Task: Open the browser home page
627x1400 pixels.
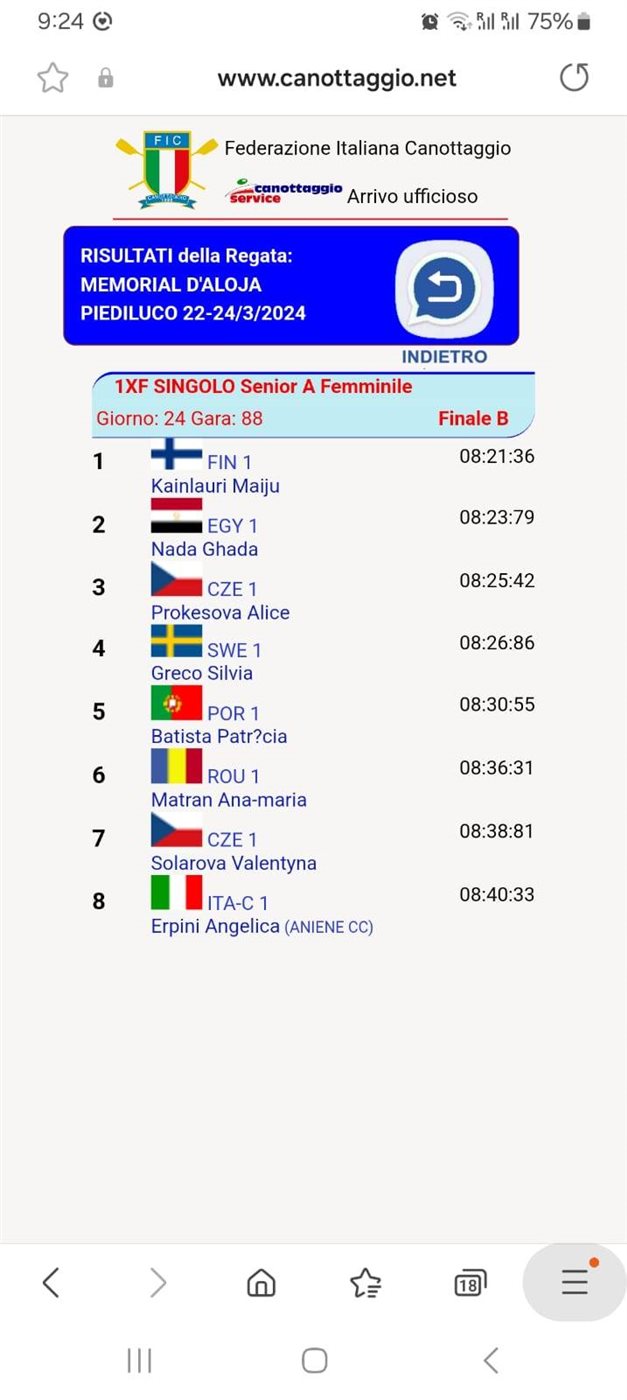Action: click(x=261, y=1282)
